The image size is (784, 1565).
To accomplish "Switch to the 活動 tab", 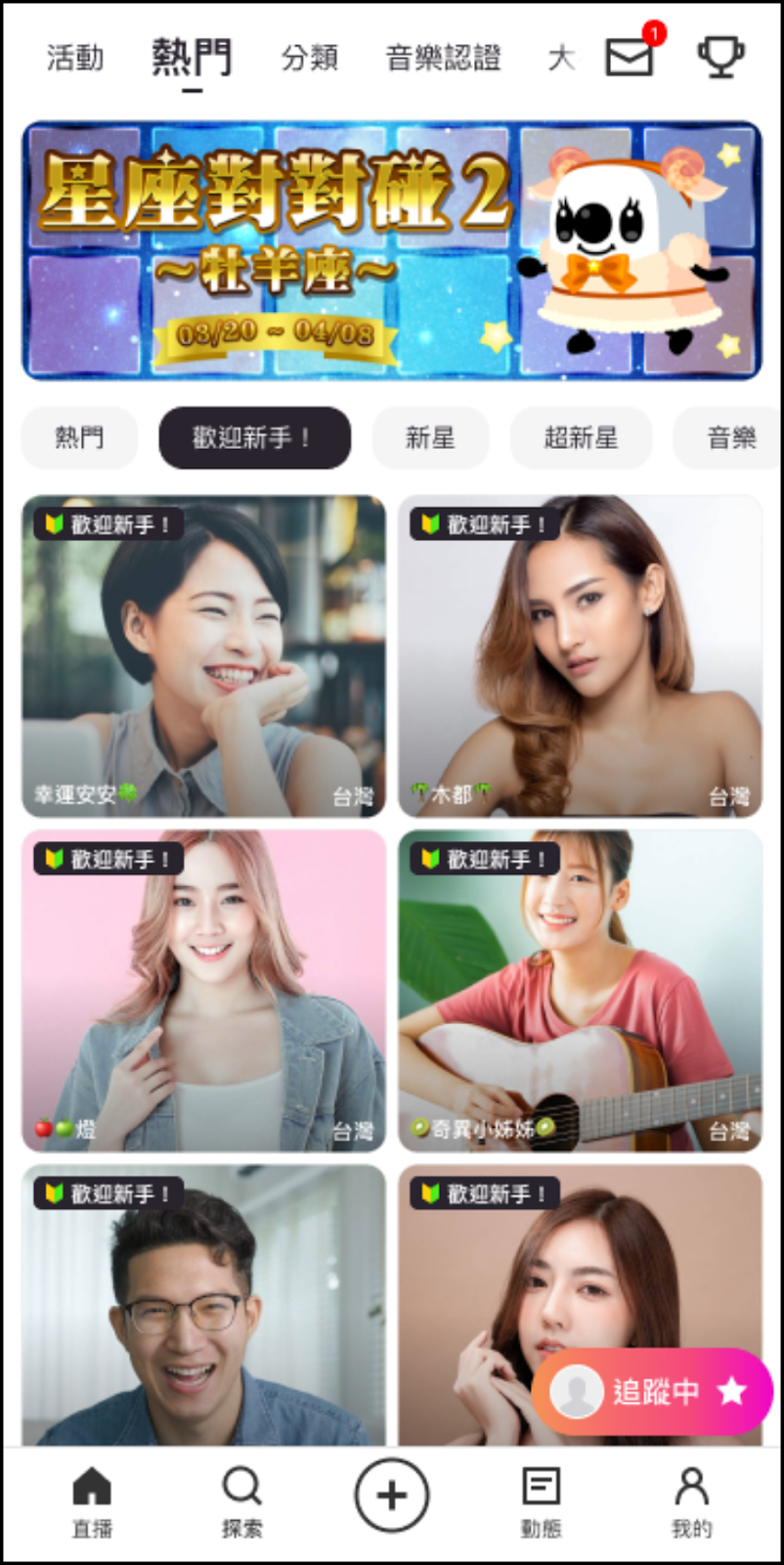I will point(75,58).
